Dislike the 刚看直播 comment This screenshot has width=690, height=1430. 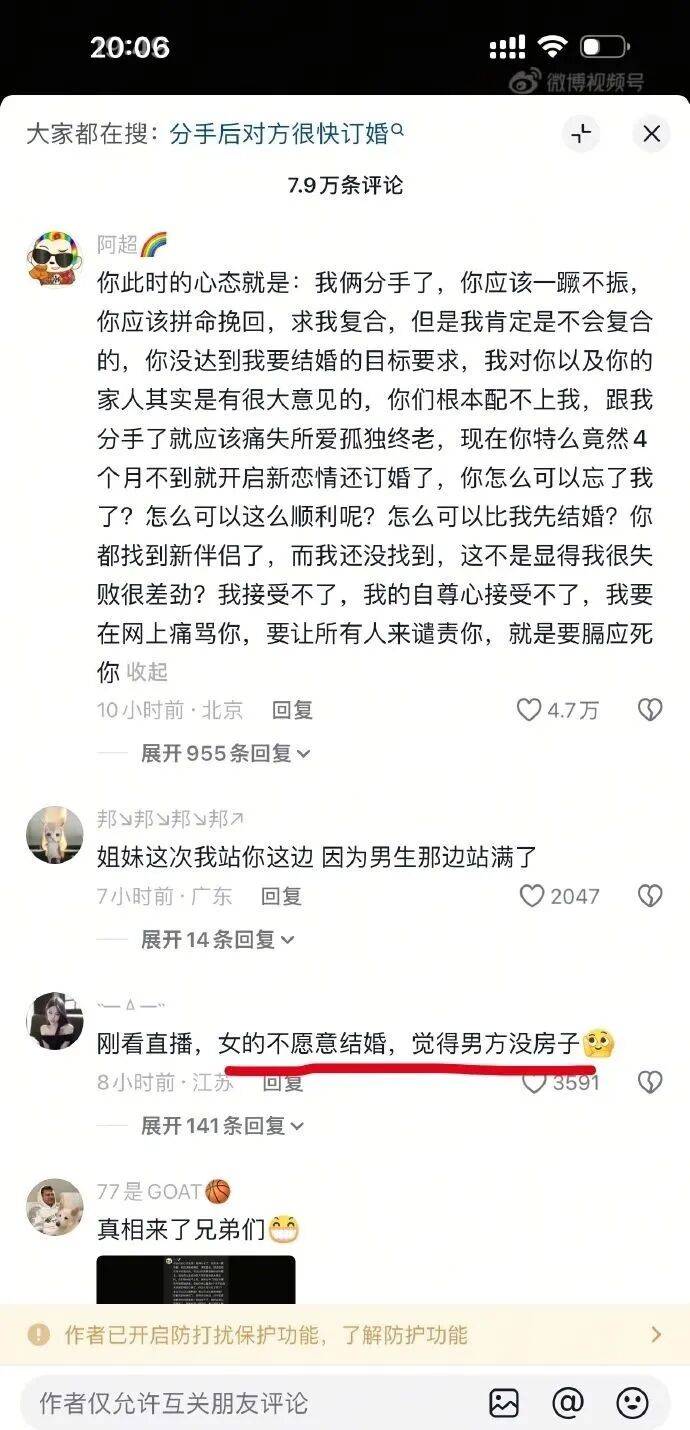(650, 1082)
